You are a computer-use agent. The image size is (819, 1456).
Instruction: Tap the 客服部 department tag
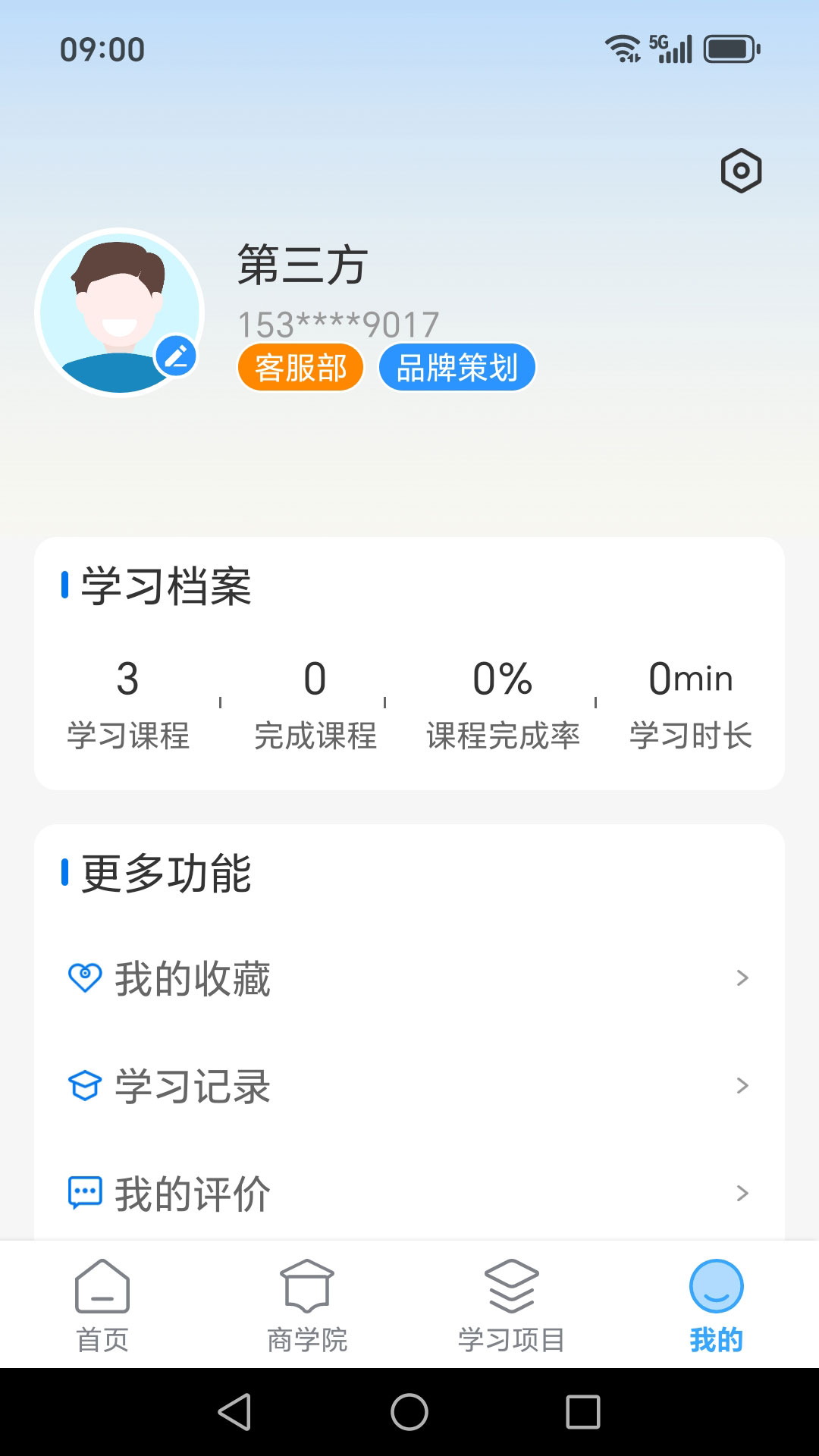[x=300, y=367]
